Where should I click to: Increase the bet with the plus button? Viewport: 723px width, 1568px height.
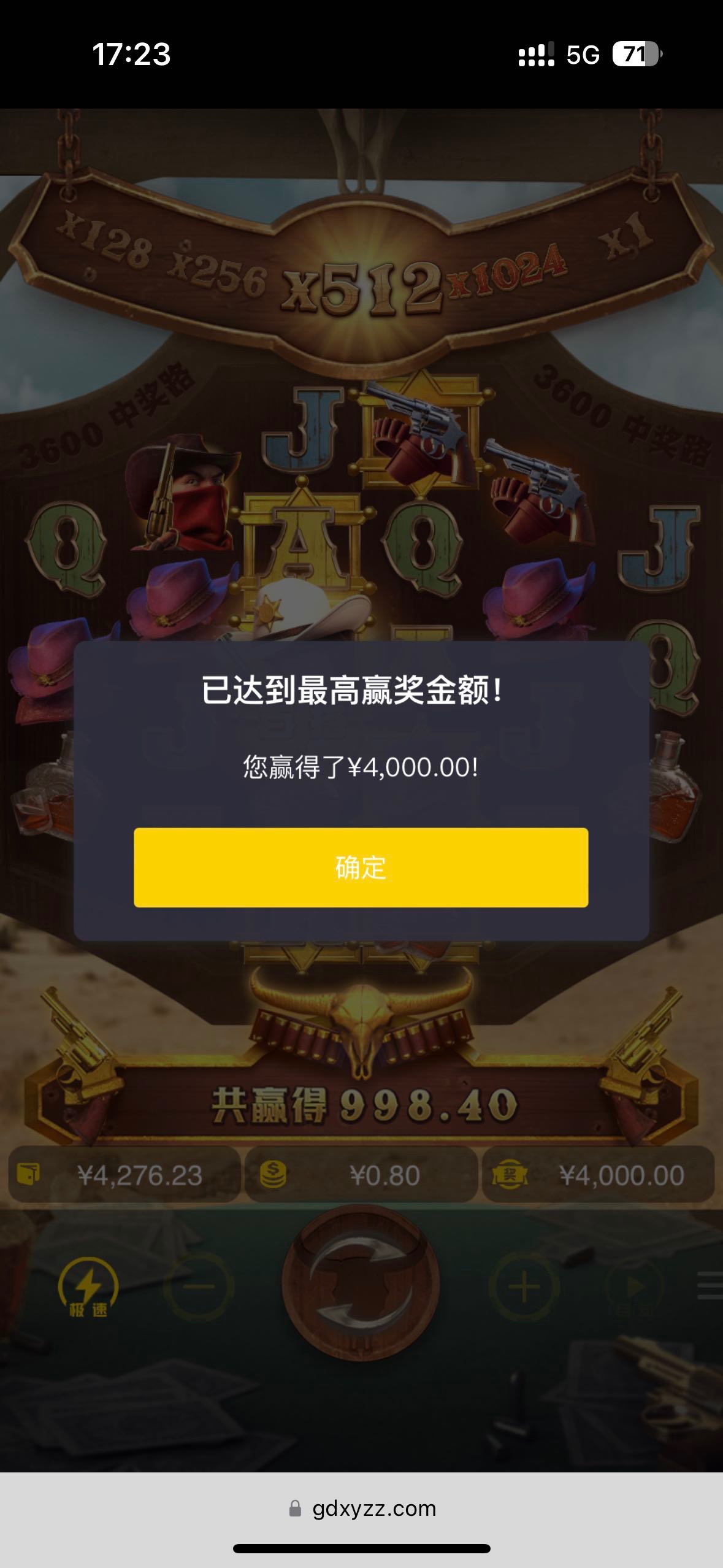tap(524, 1286)
